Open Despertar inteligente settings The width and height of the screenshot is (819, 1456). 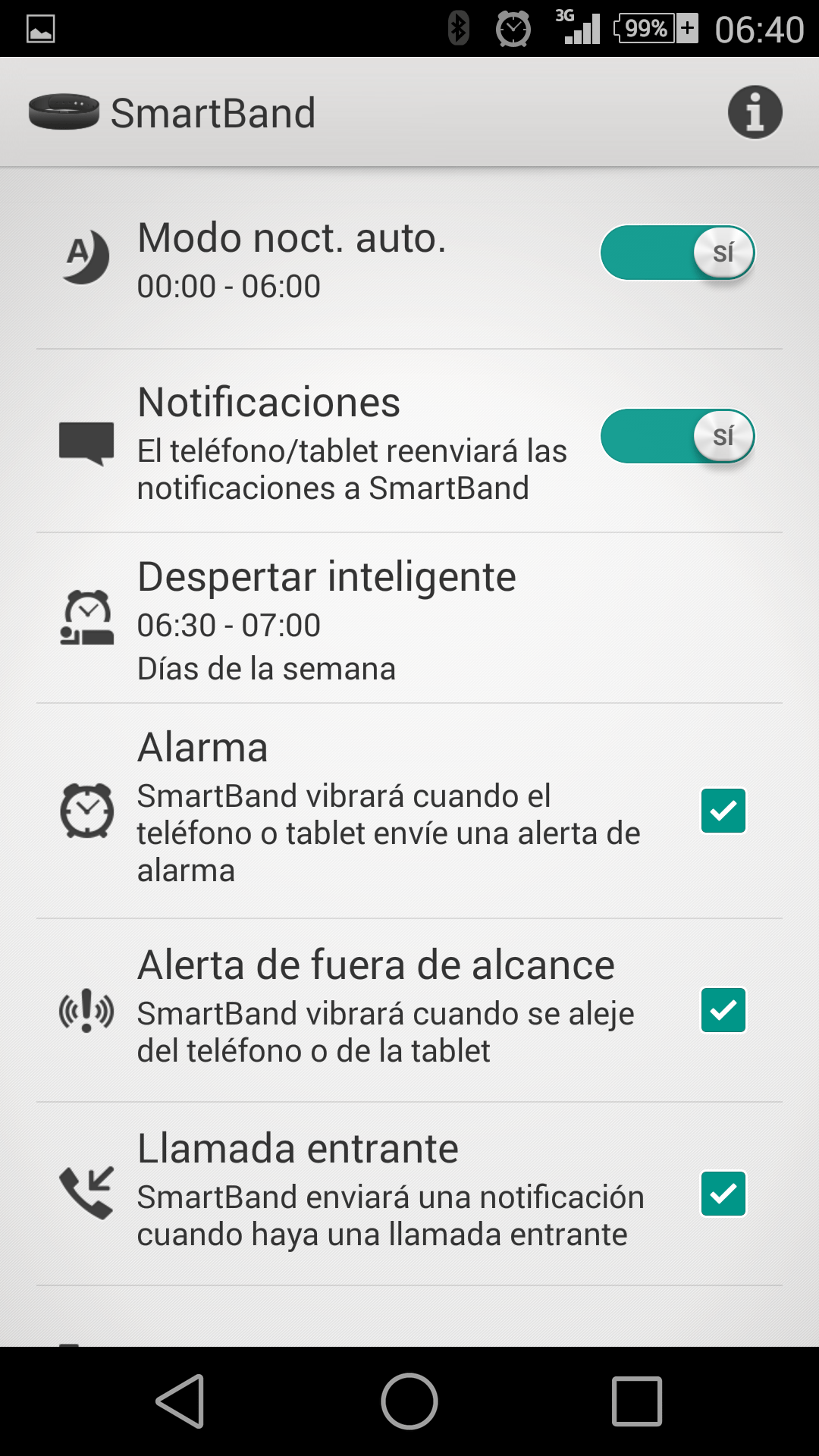[409, 619]
